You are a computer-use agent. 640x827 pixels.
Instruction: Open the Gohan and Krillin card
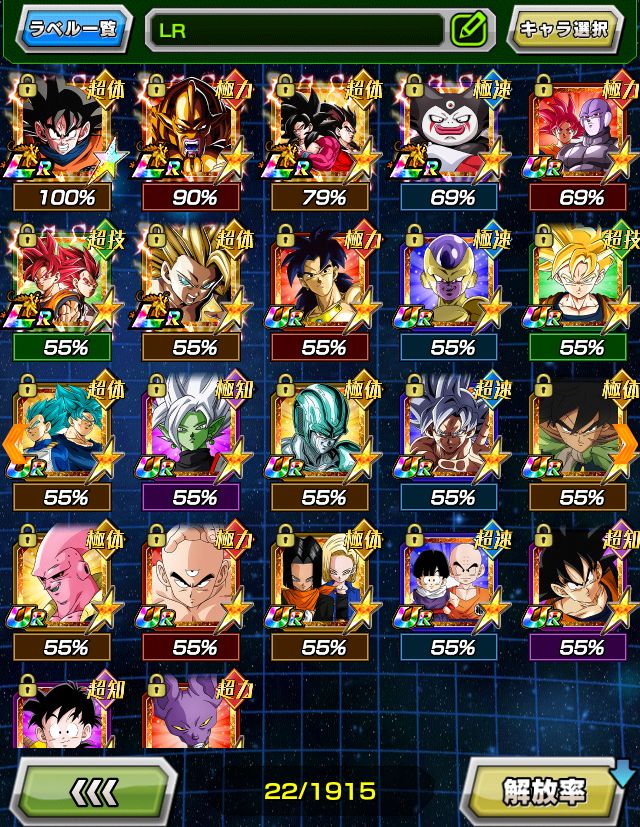452,582
